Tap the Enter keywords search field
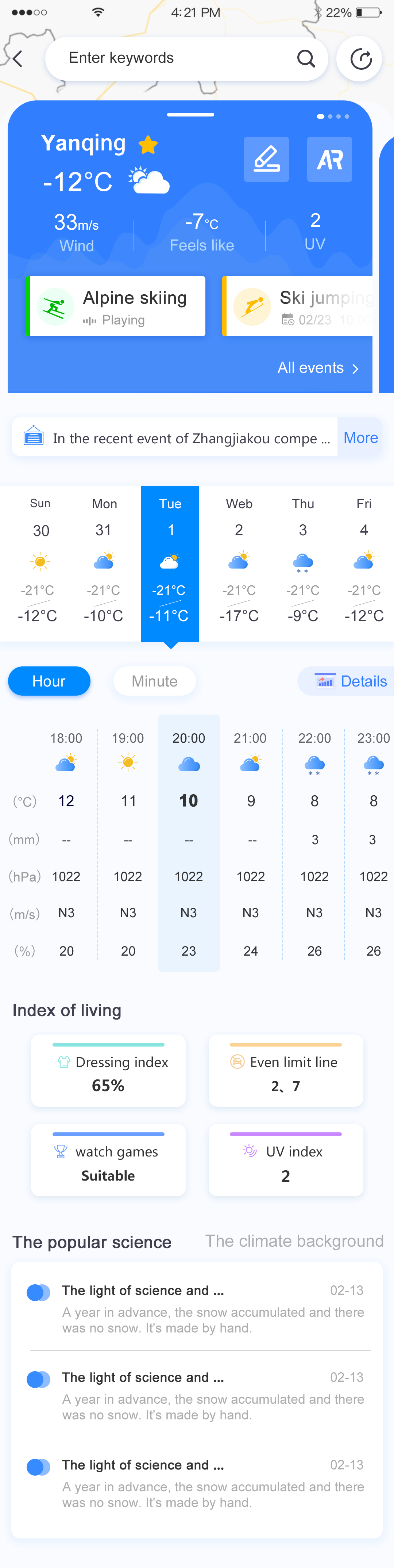The width and height of the screenshot is (394, 1568). (176, 58)
